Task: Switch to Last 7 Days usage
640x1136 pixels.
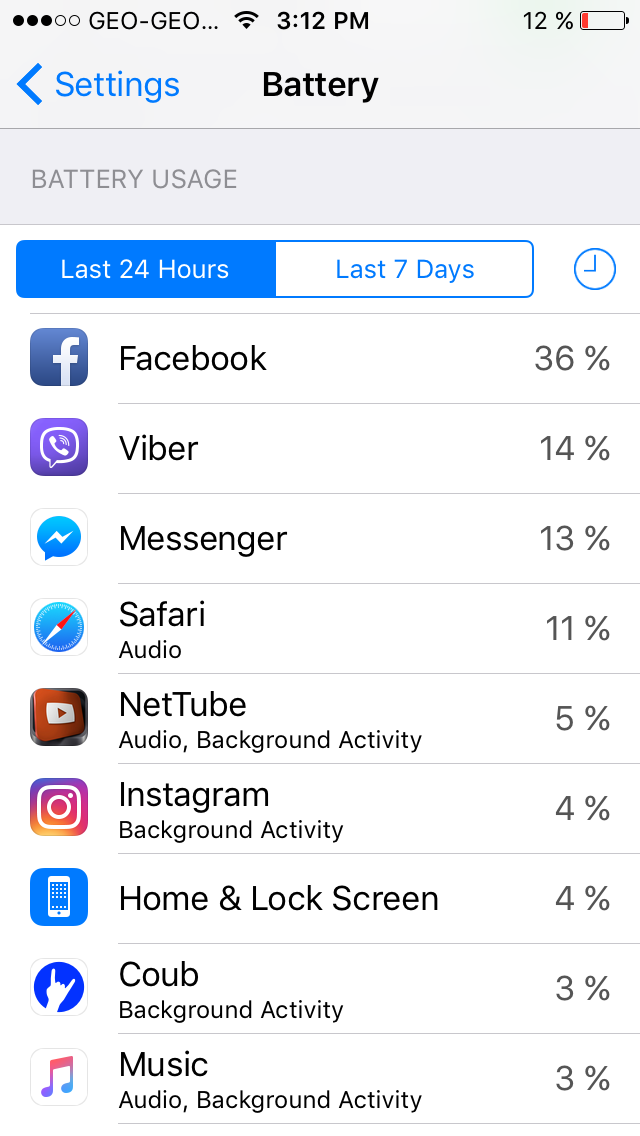Action: [x=404, y=269]
